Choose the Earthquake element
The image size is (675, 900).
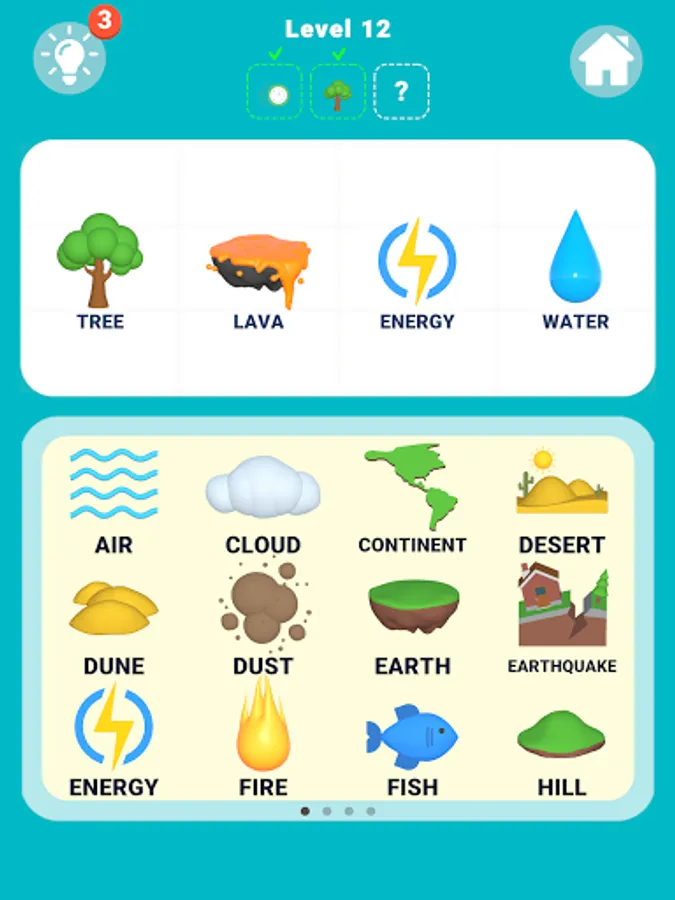(x=562, y=619)
